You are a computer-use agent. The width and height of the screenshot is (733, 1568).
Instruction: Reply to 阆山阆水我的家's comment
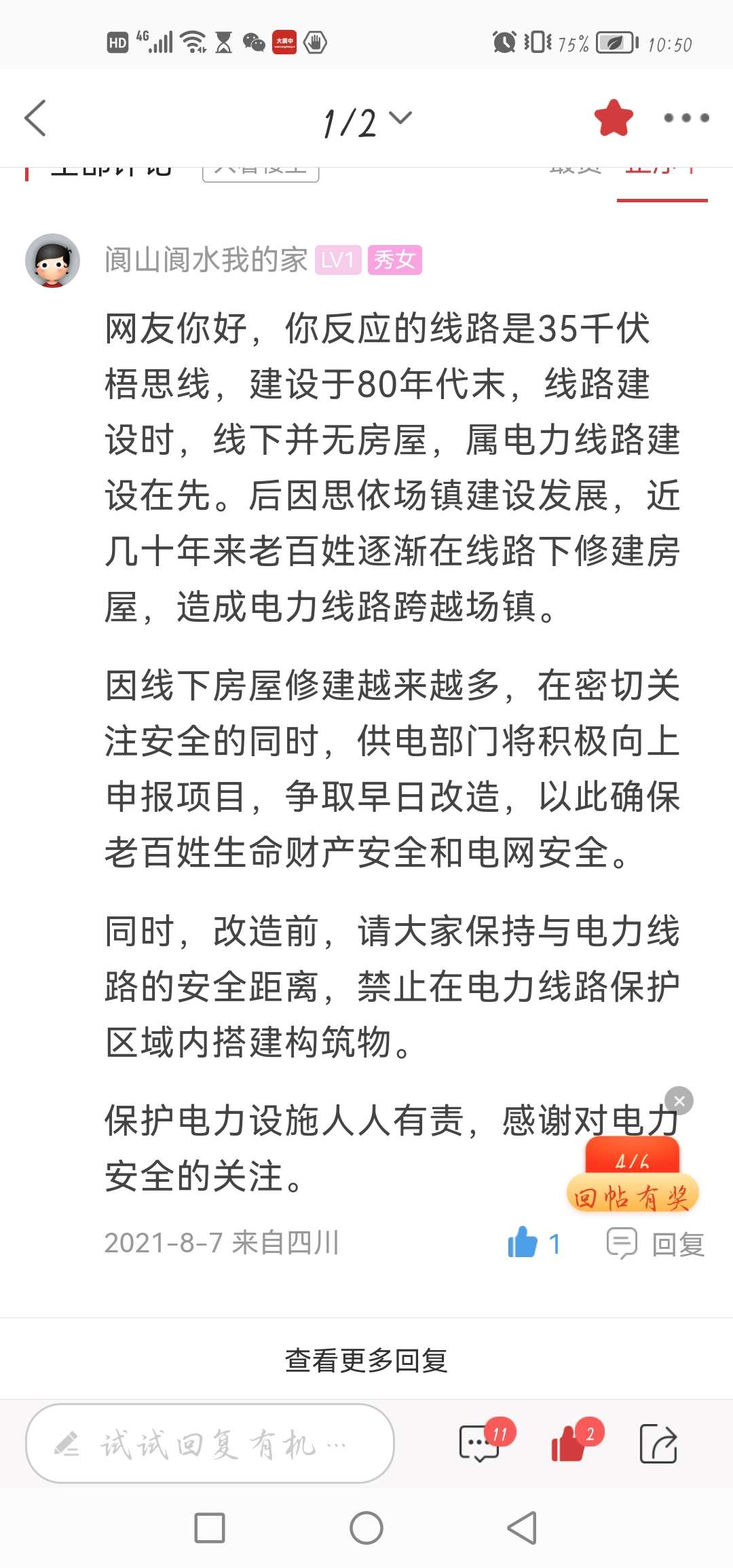(656, 1244)
